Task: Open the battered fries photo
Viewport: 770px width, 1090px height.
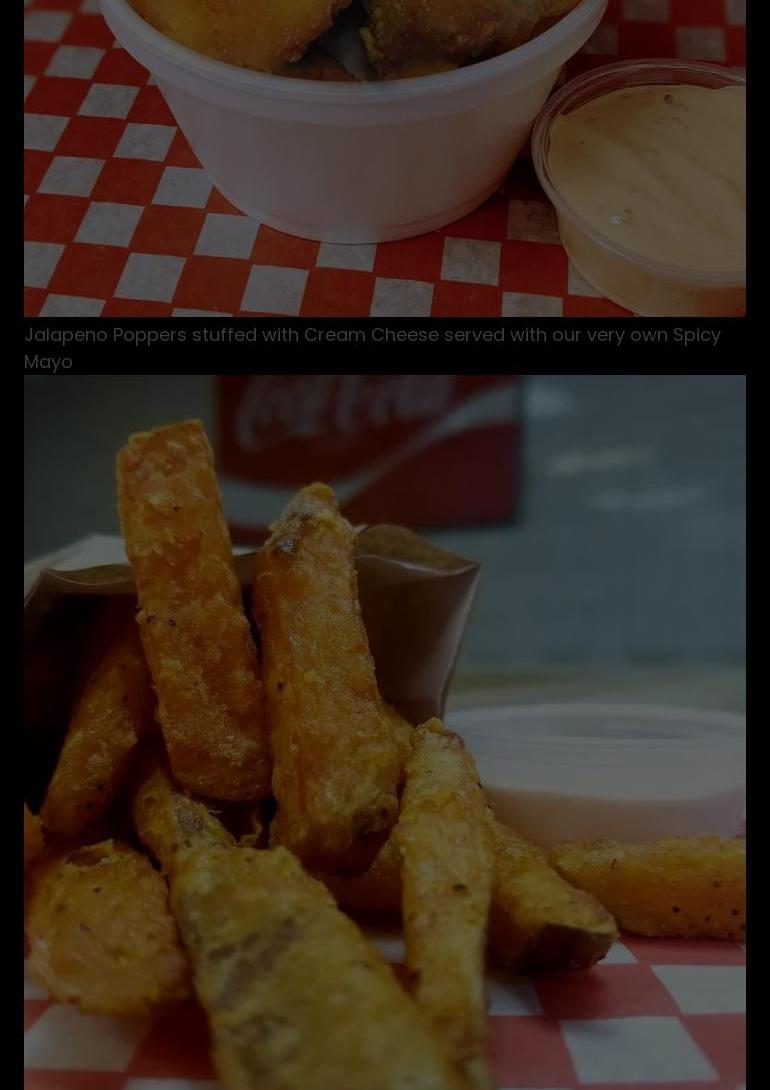Action: pyautogui.click(x=385, y=732)
